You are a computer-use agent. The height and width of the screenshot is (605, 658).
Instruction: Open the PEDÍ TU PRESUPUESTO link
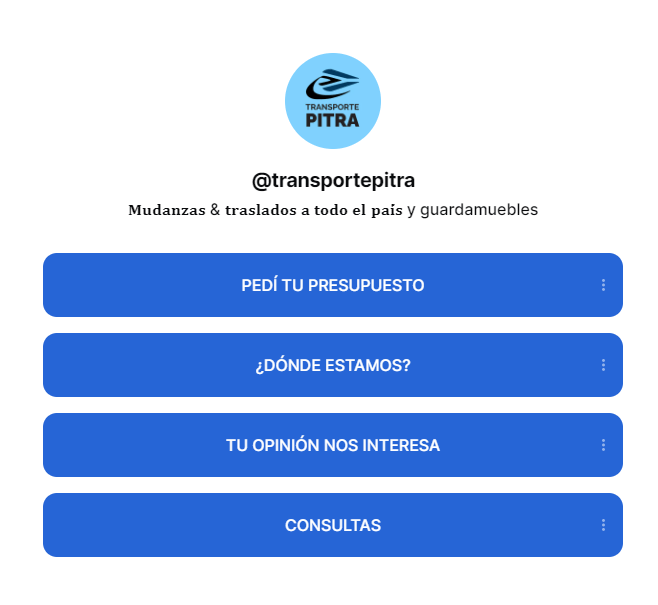332,285
